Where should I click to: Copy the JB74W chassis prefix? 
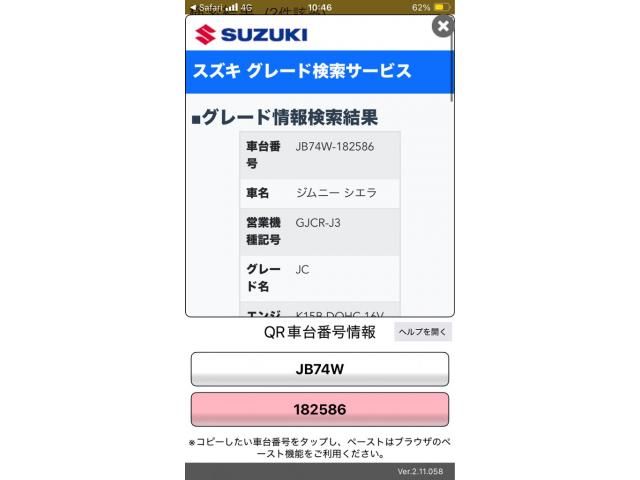click(319, 369)
